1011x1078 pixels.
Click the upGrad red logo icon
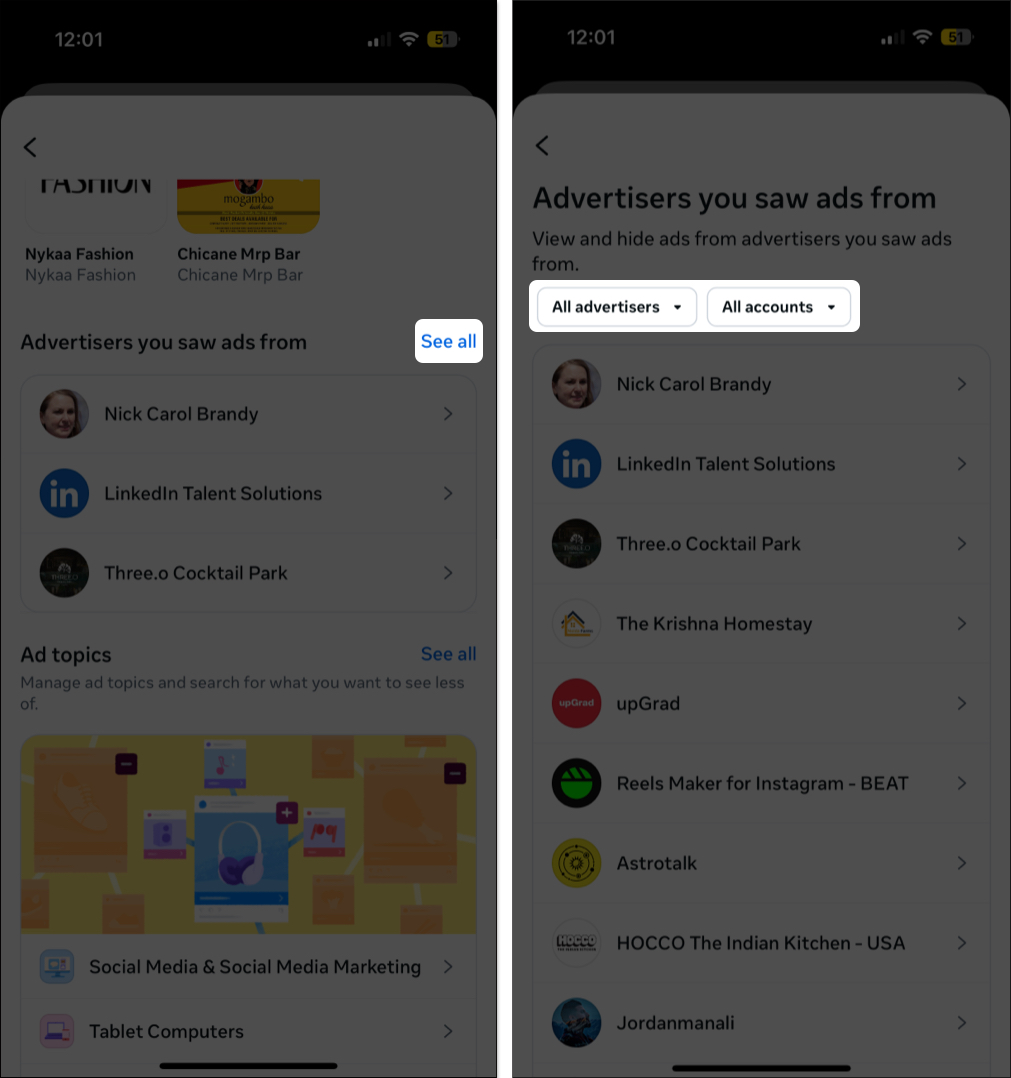click(576, 703)
